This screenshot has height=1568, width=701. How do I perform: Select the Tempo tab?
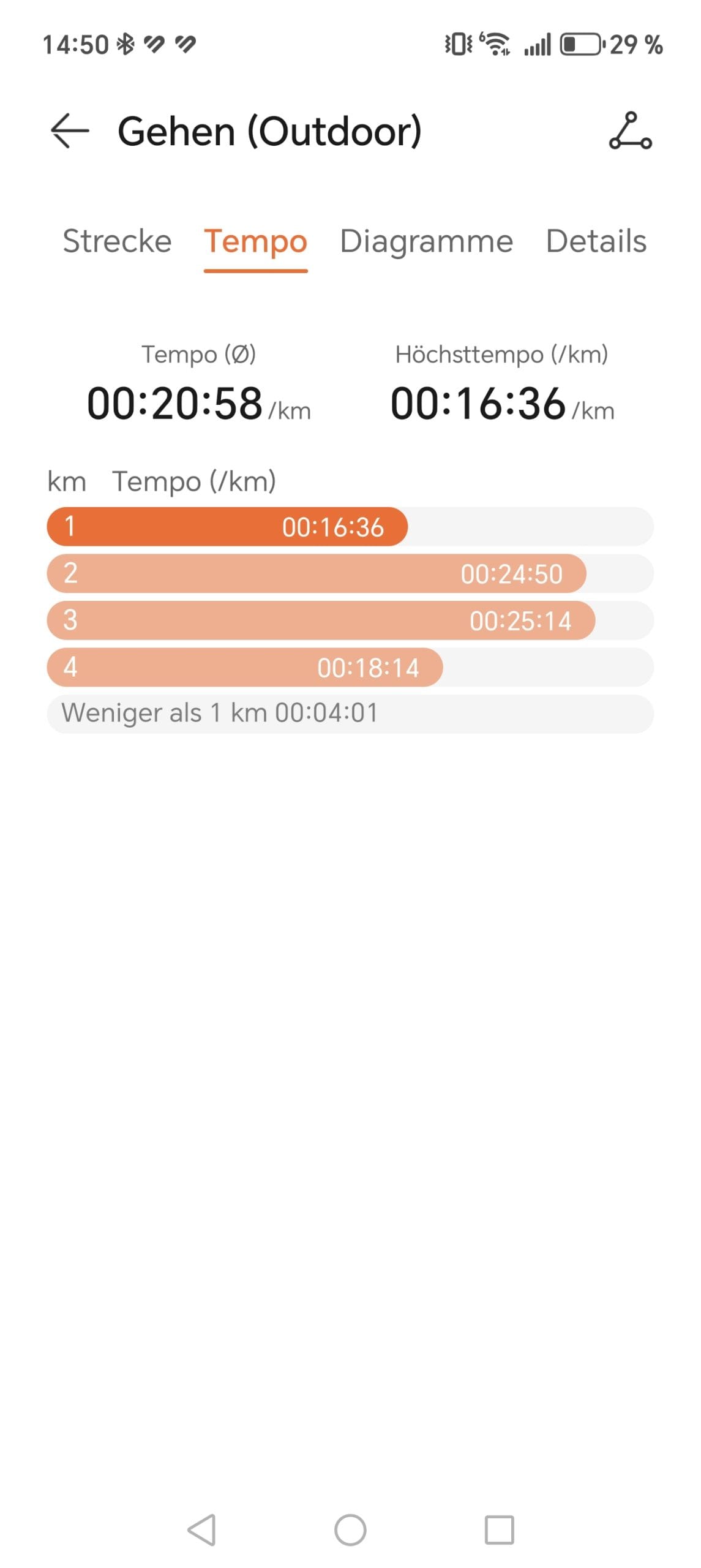(x=255, y=241)
